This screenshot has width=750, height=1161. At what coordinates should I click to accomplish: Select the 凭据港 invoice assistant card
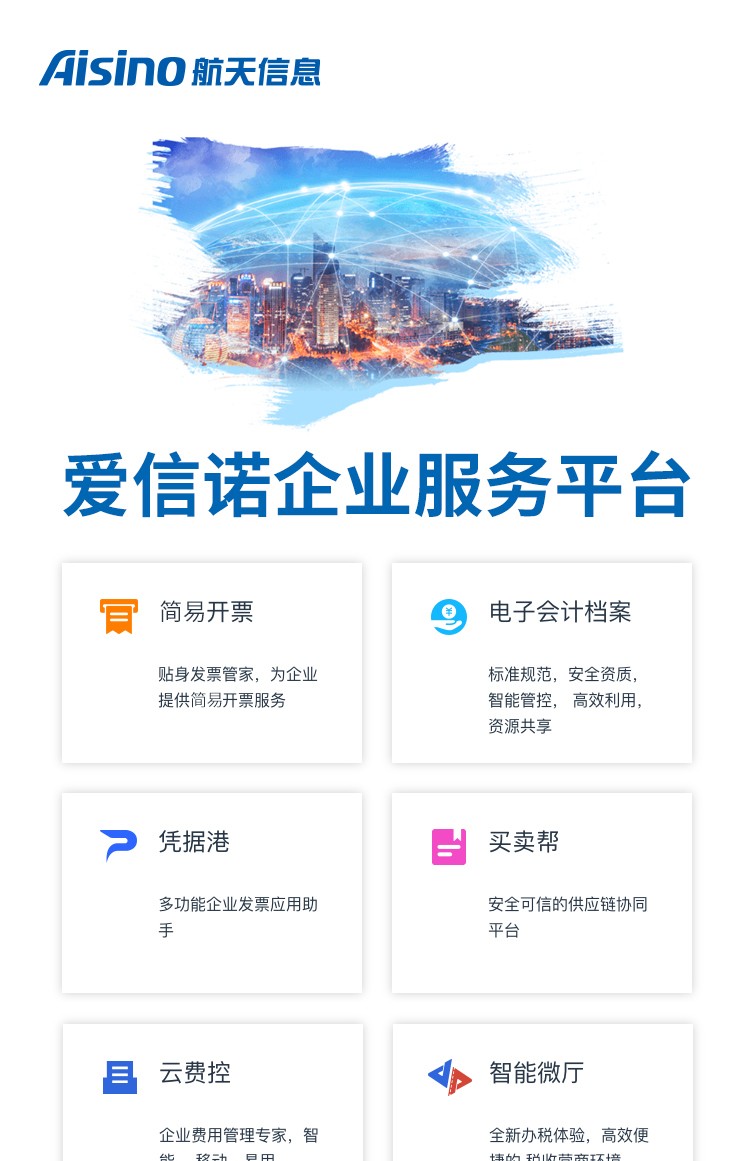[x=211, y=892]
